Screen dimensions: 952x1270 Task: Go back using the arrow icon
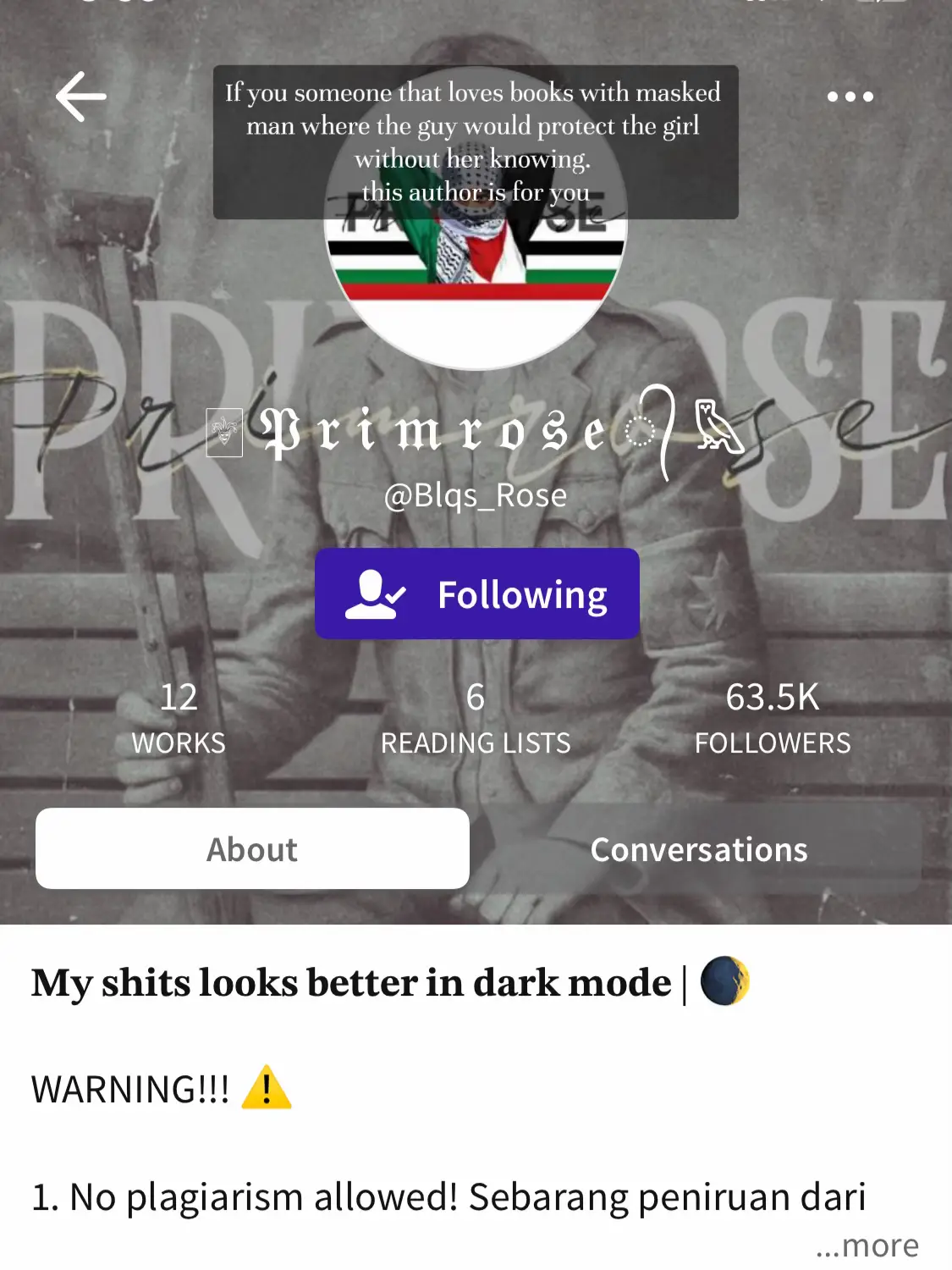(x=81, y=97)
